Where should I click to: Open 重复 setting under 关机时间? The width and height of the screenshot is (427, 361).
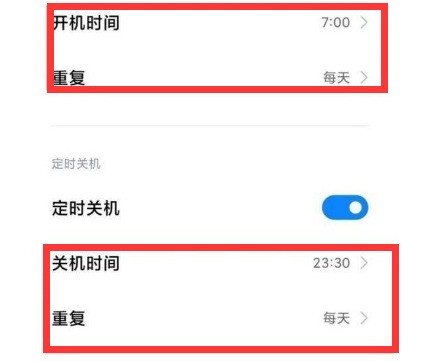tap(210, 318)
